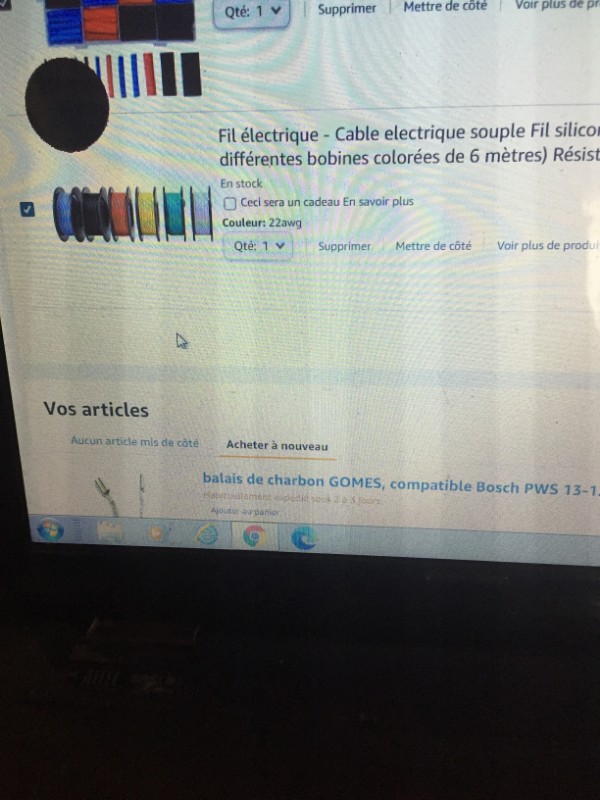
Task: Switch to the "Acheter à nouveau" tab
Action: coord(277,445)
